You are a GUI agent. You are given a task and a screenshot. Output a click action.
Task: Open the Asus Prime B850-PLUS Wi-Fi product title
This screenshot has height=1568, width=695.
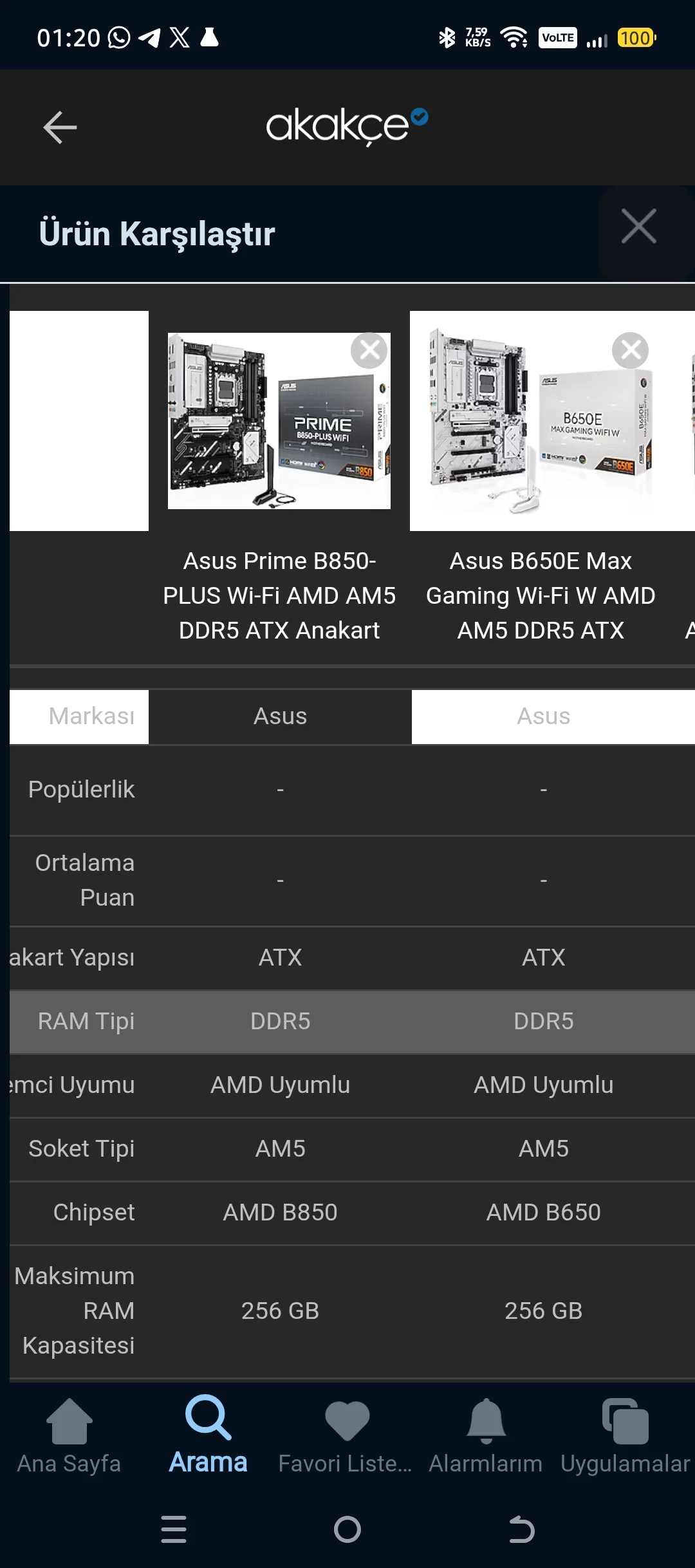point(279,595)
